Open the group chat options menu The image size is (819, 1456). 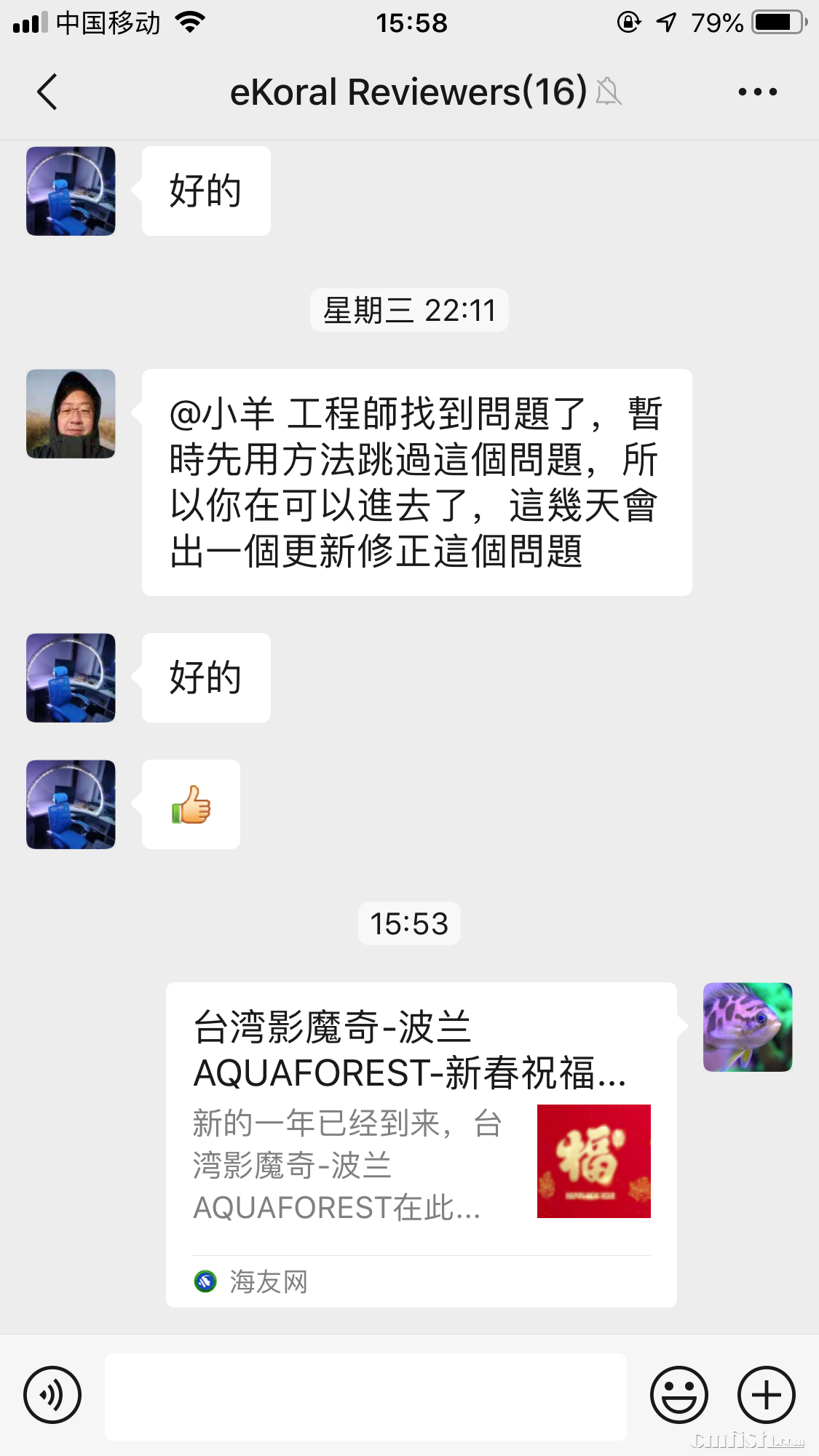click(x=757, y=92)
